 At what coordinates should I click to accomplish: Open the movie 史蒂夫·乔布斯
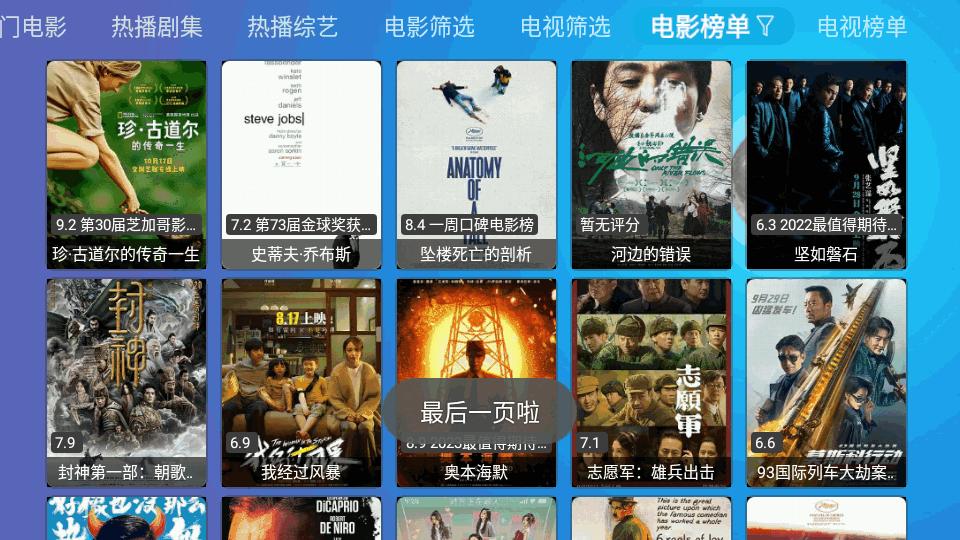click(301, 164)
